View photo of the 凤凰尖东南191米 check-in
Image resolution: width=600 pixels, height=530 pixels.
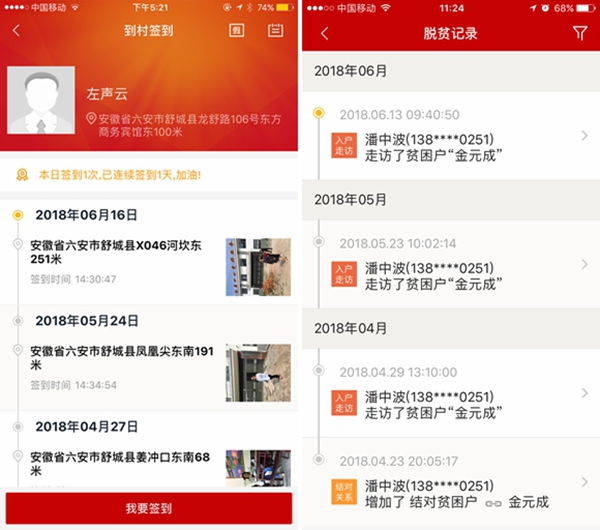pyautogui.click(x=258, y=372)
